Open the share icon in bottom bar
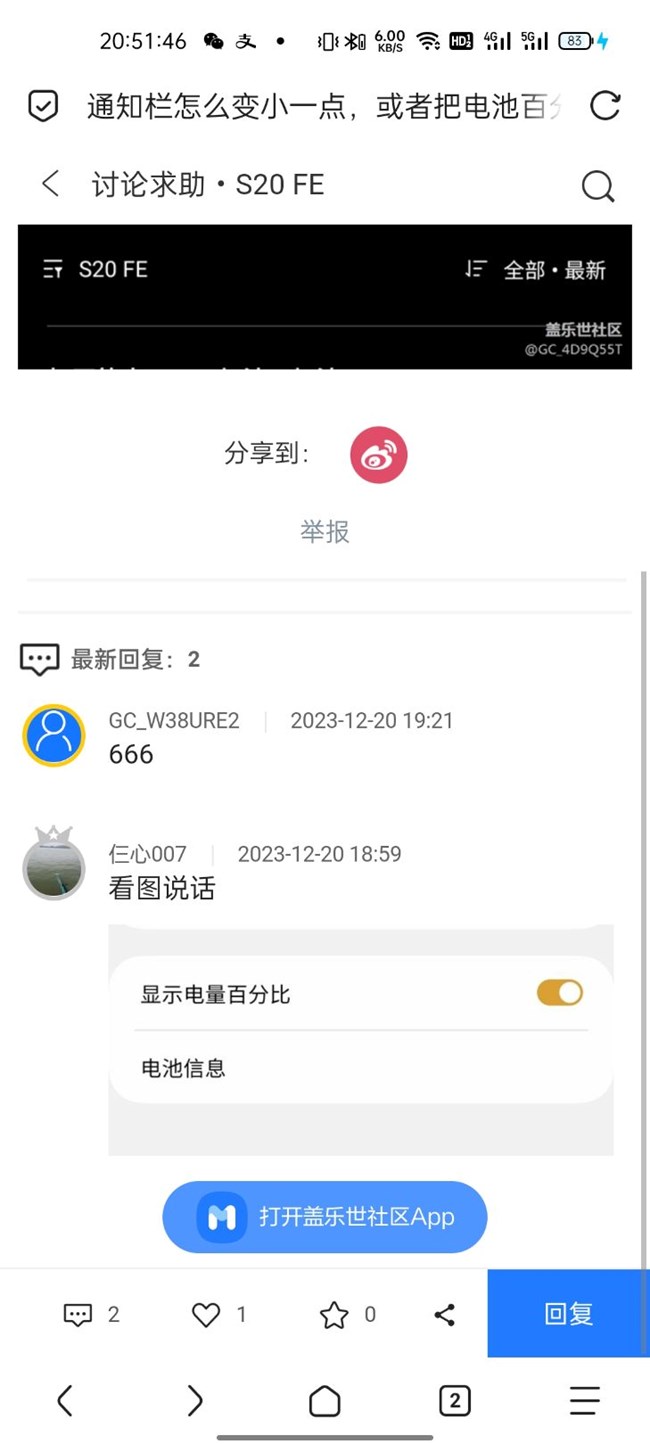Viewport: 650px width, 1444px height. tap(445, 1315)
